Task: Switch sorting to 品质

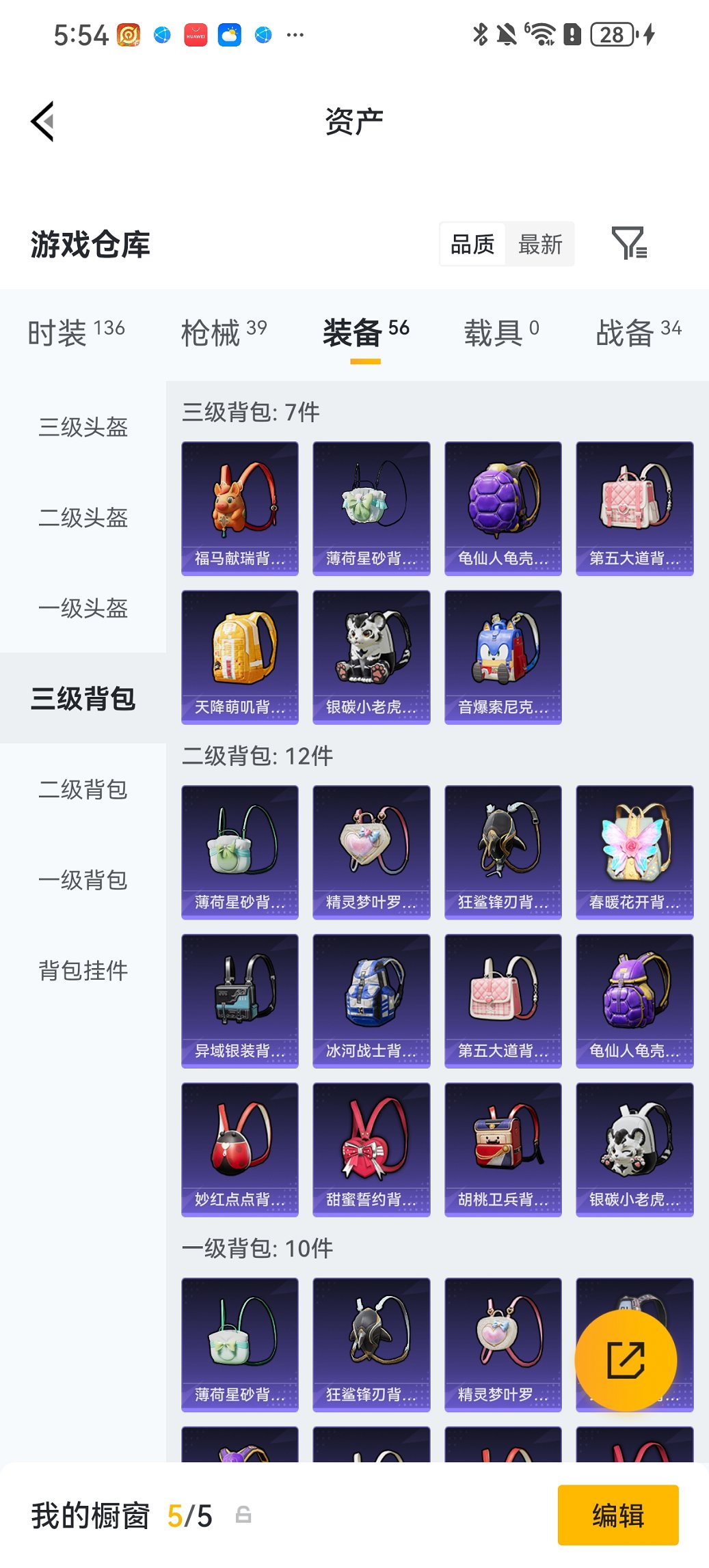Action: [x=474, y=244]
